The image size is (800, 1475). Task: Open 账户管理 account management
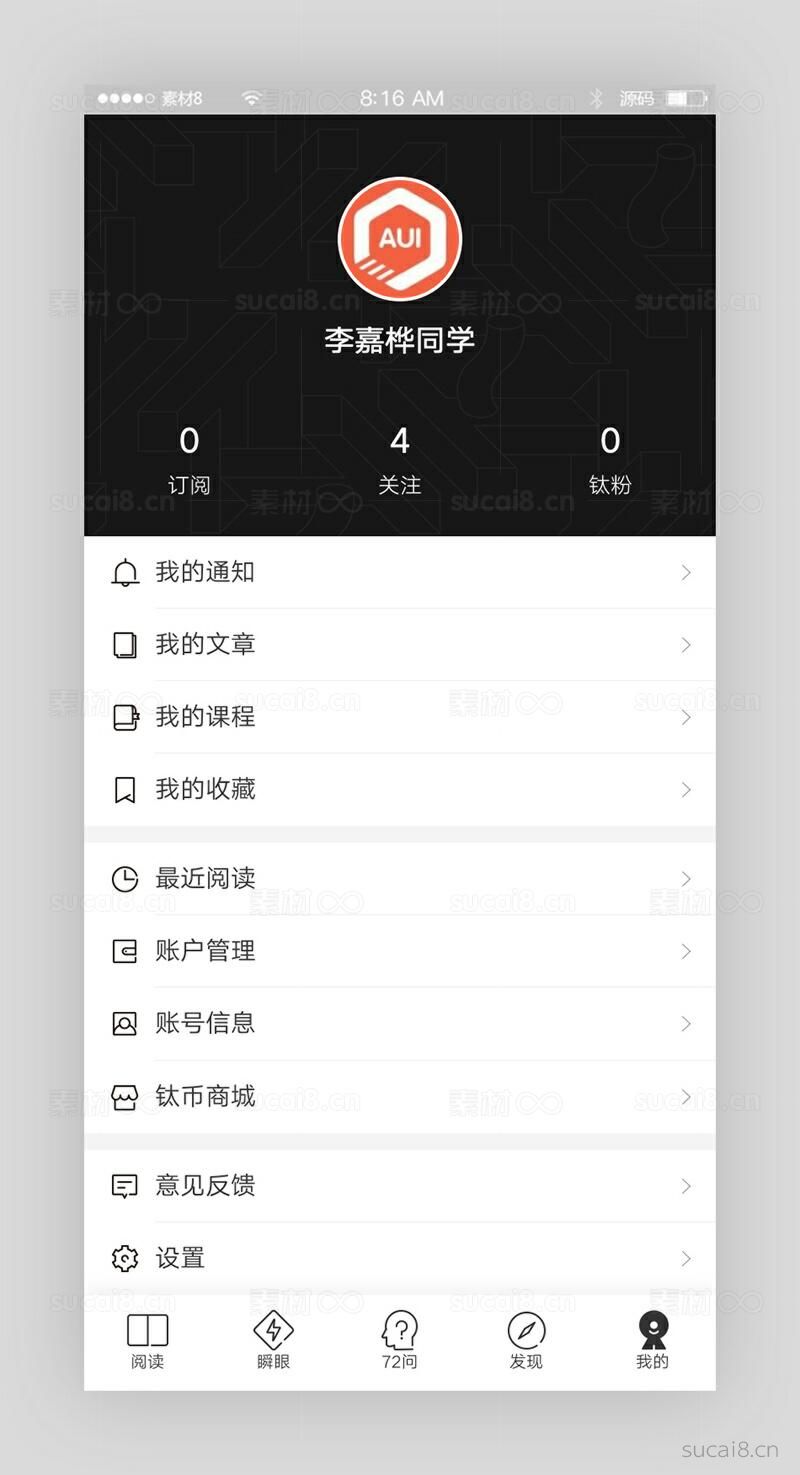pos(400,951)
